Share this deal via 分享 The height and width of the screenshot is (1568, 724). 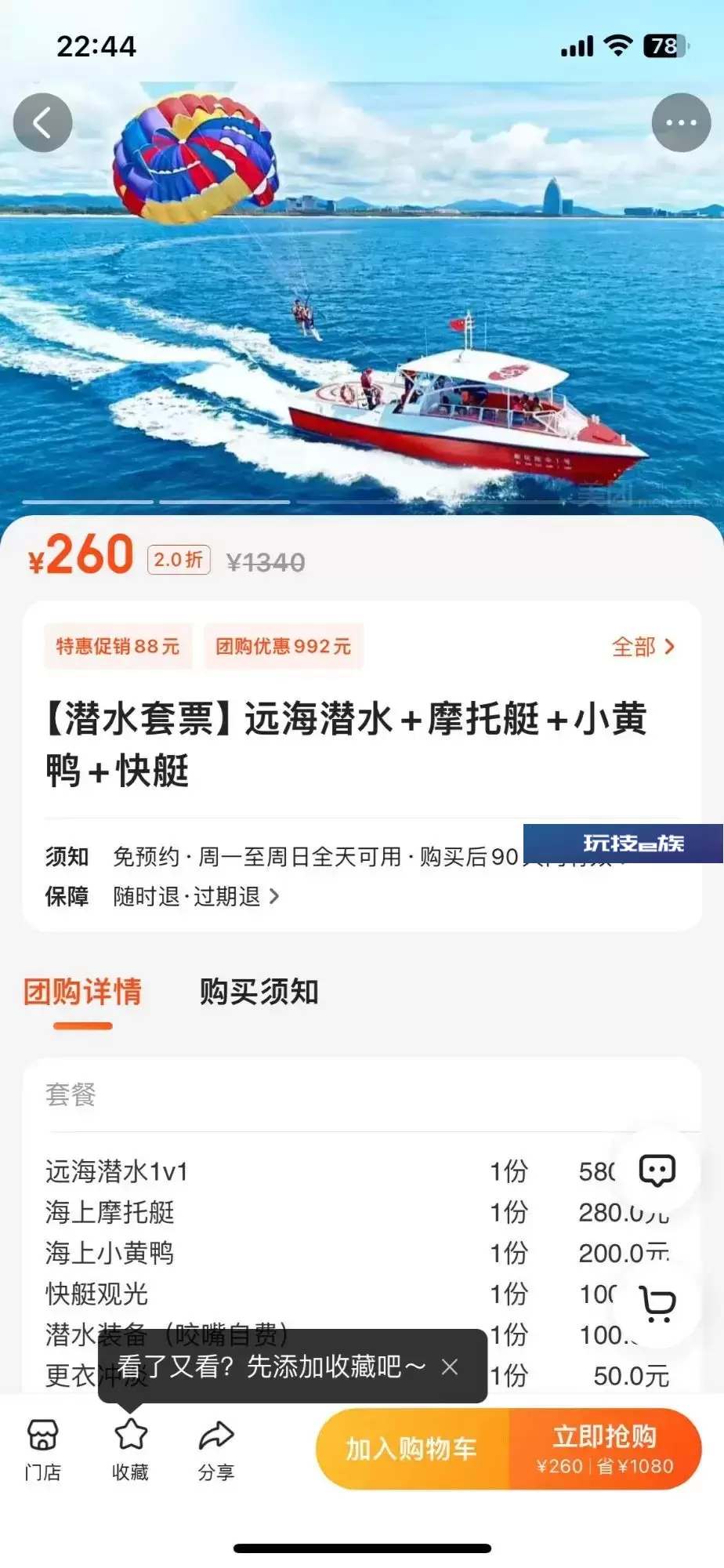216,1450
